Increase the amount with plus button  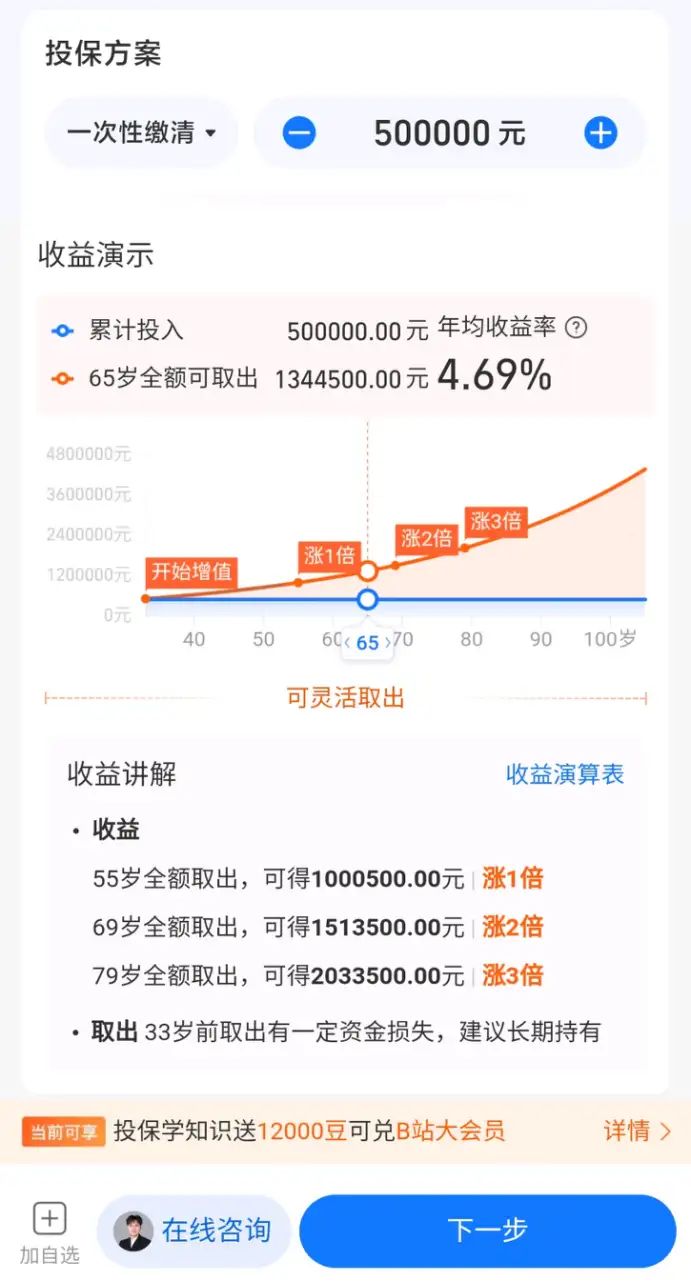601,133
